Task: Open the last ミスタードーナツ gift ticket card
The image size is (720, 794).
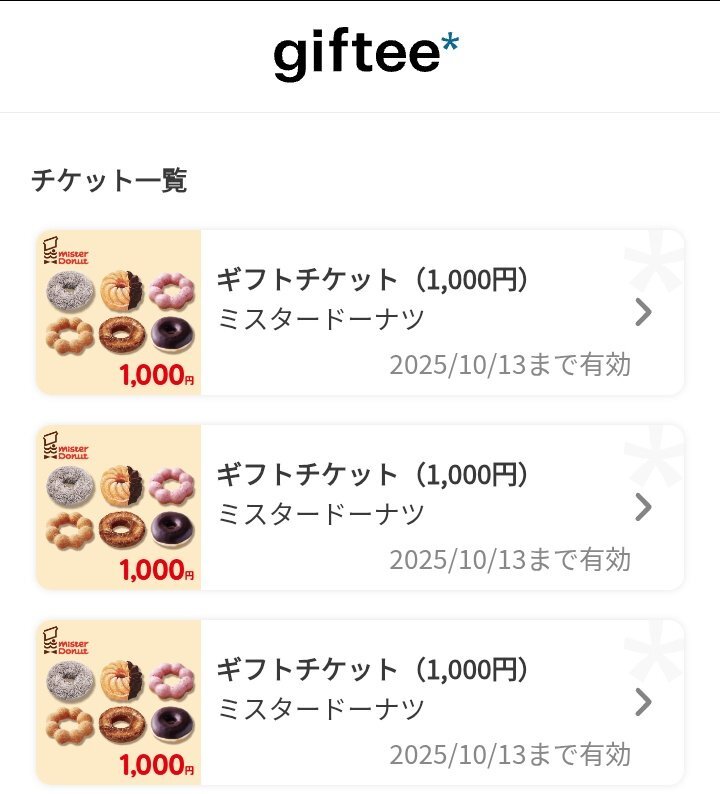Action: 360,702
